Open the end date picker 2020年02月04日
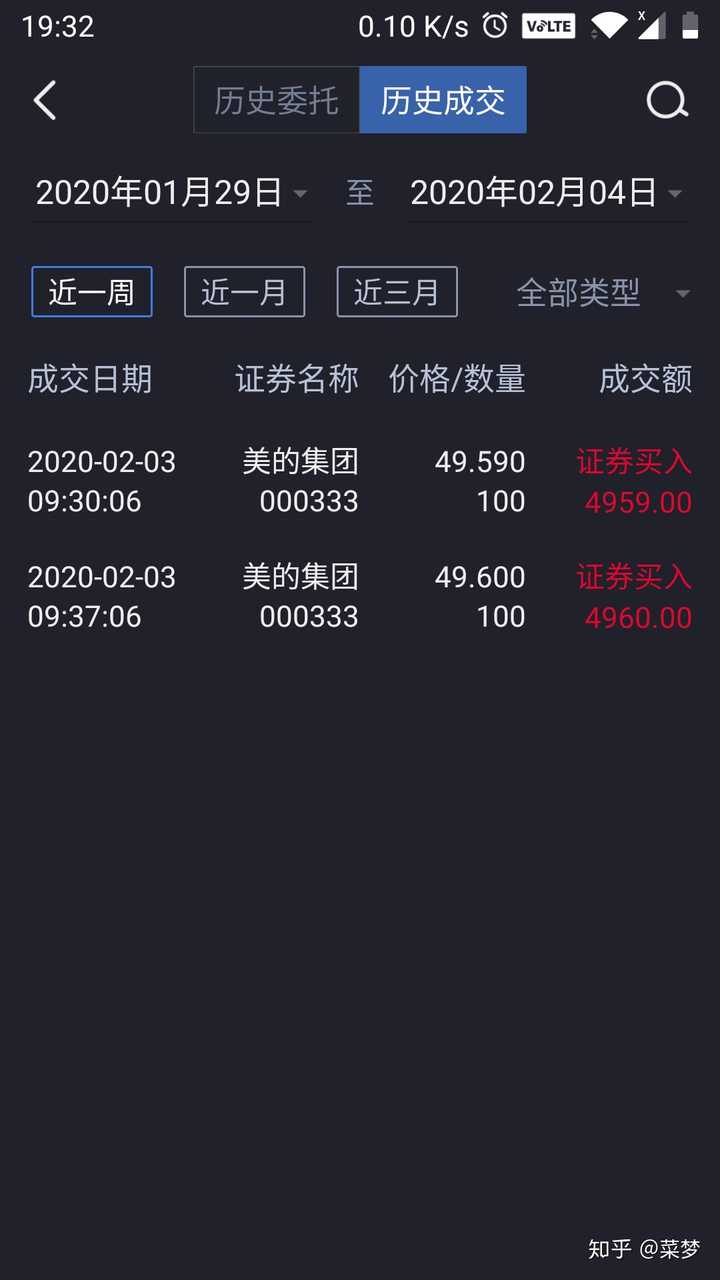This screenshot has height=1280, width=720. point(547,192)
